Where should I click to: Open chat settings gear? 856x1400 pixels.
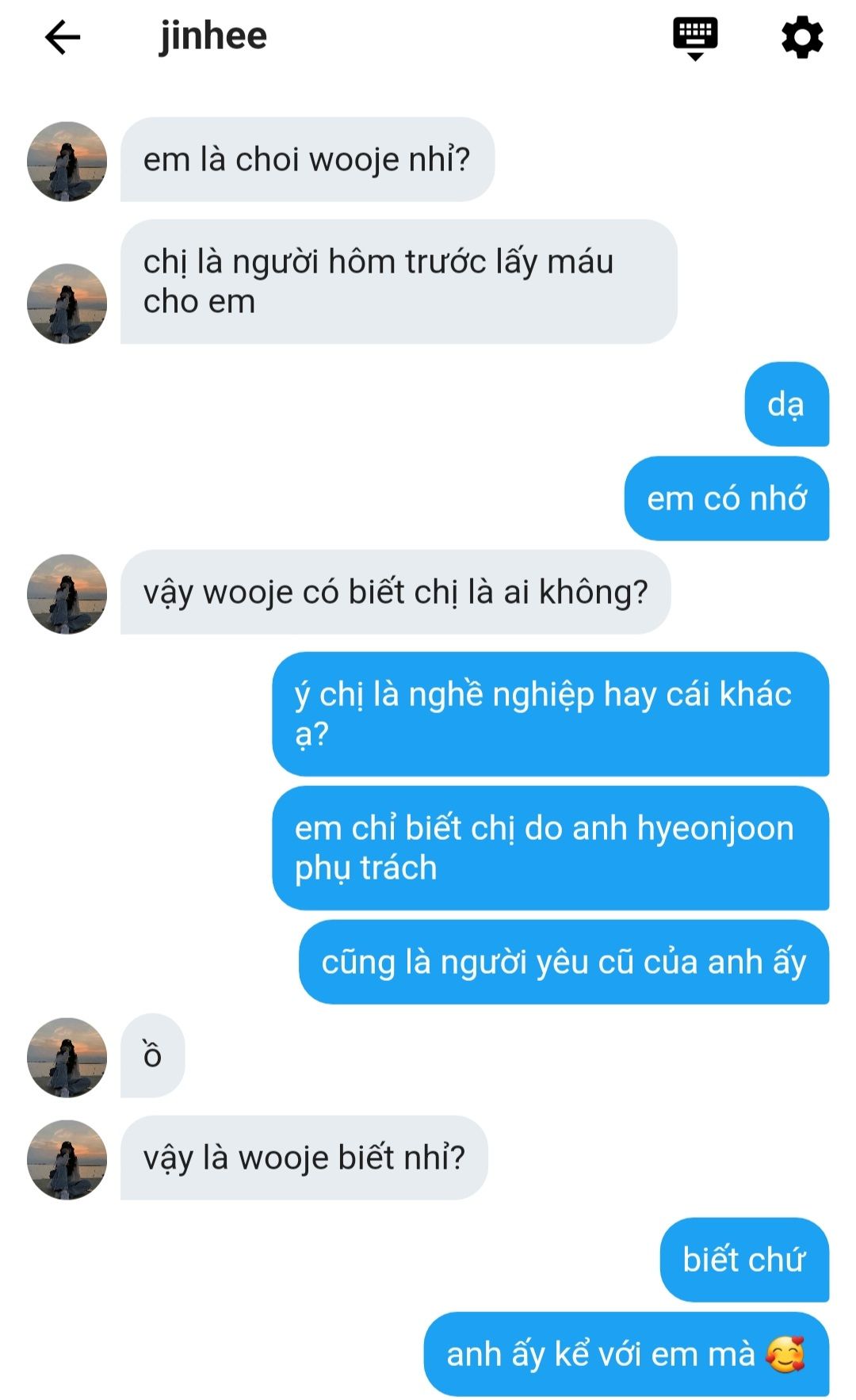pos(802,37)
